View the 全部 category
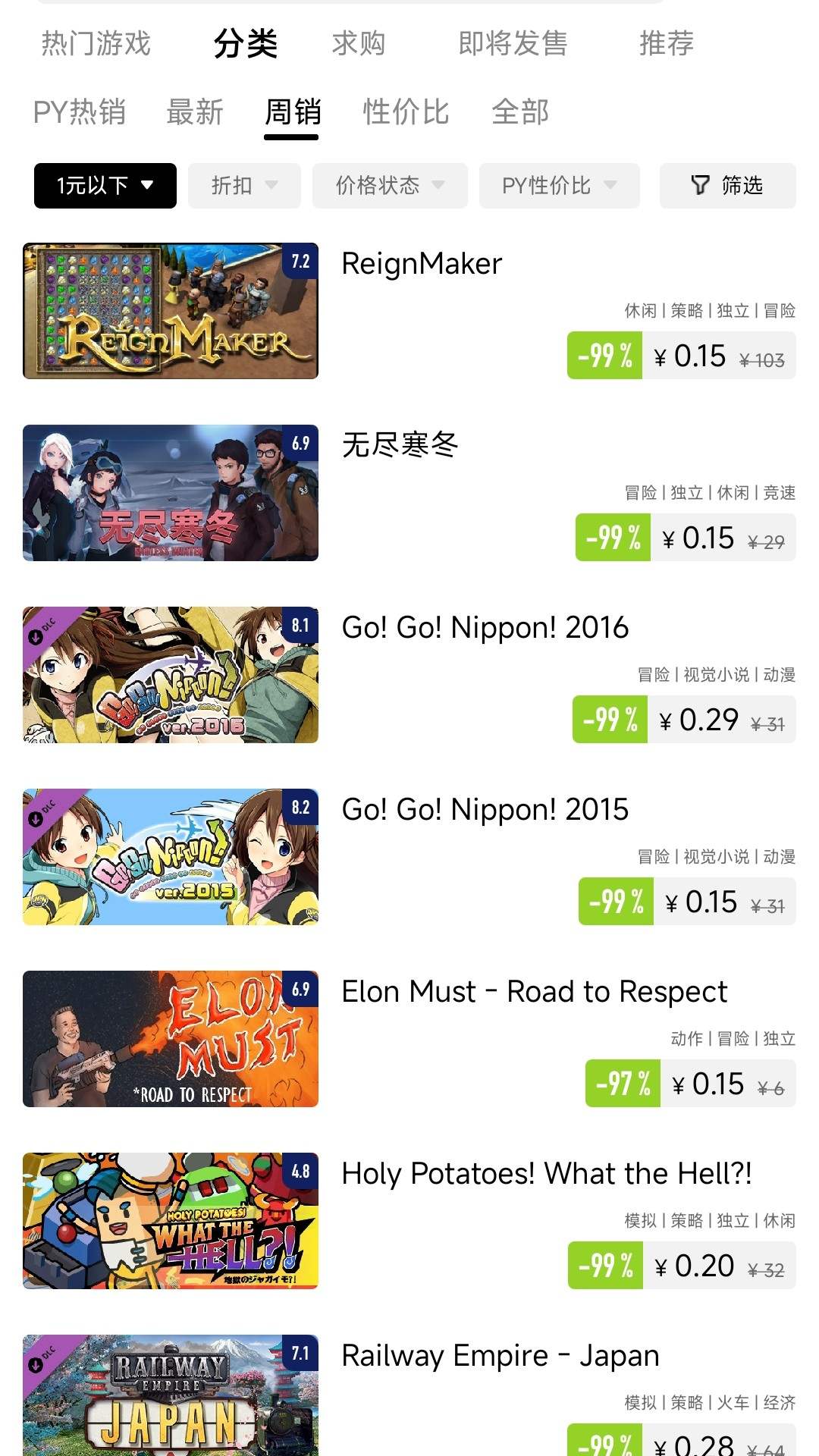819x1456 pixels. pyautogui.click(x=520, y=112)
